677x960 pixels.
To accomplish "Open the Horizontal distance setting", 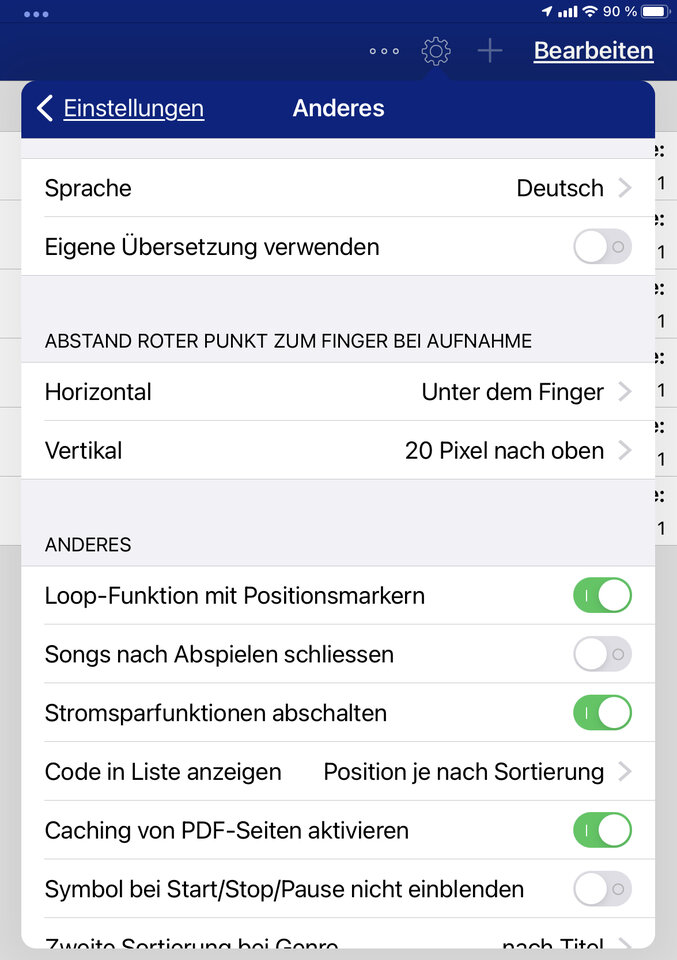I will (338, 392).
